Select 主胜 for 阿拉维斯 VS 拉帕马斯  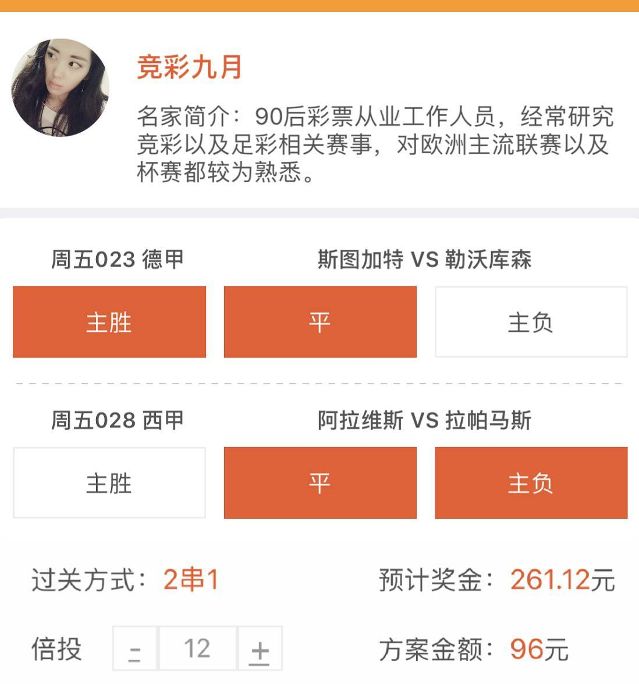[x=109, y=482]
